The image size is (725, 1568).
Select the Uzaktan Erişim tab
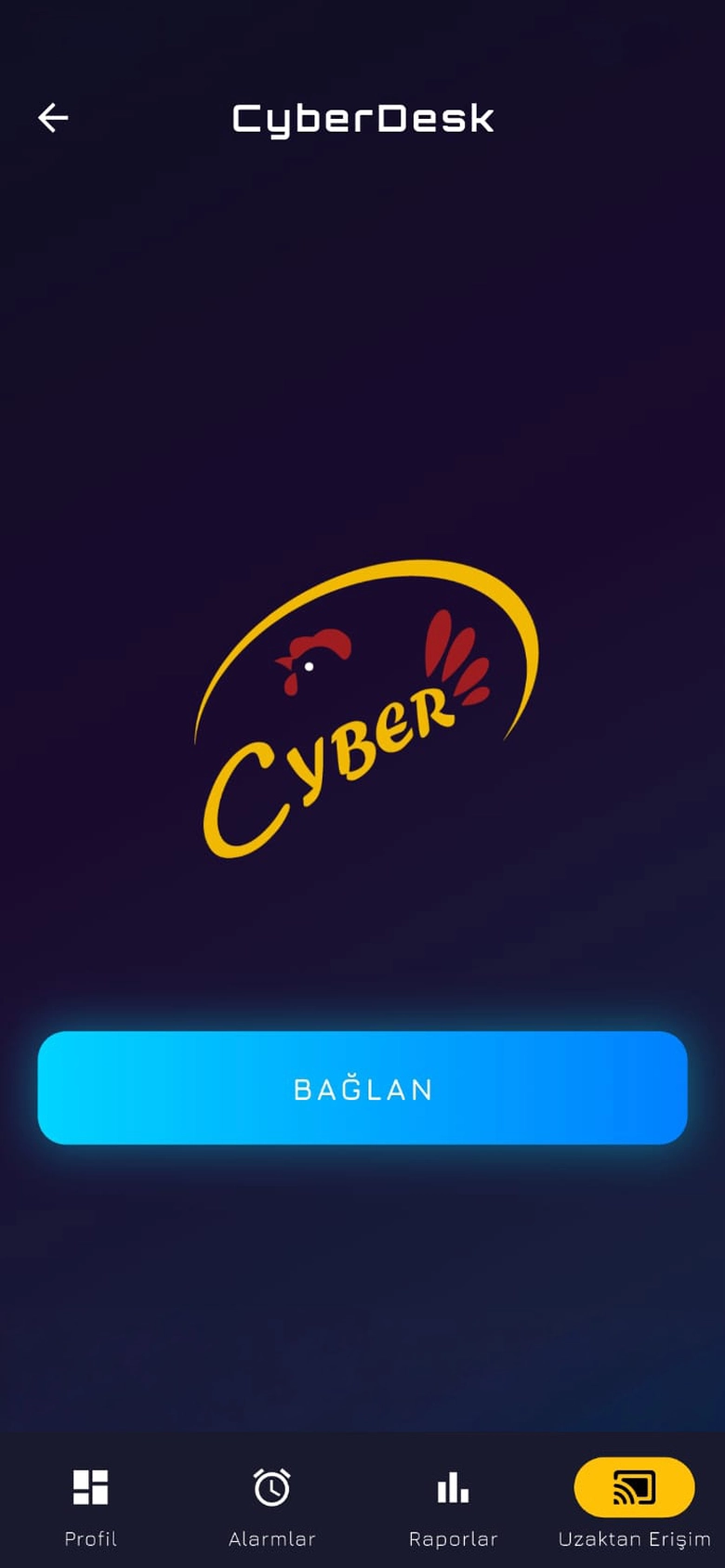click(x=634, y=1504)
